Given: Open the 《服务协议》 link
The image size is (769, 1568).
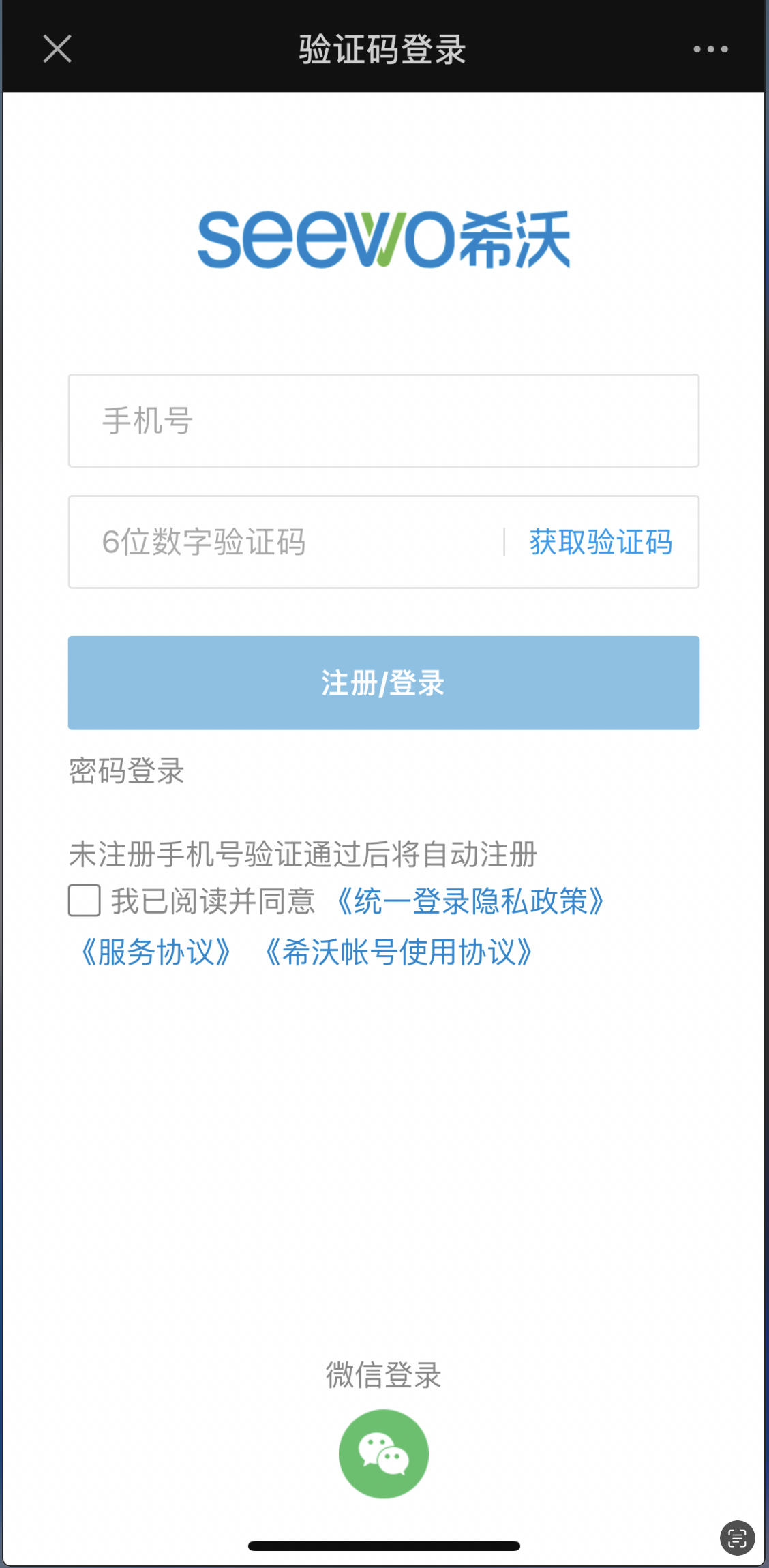Looking at the screenshot, I should [x=155, y=952].
